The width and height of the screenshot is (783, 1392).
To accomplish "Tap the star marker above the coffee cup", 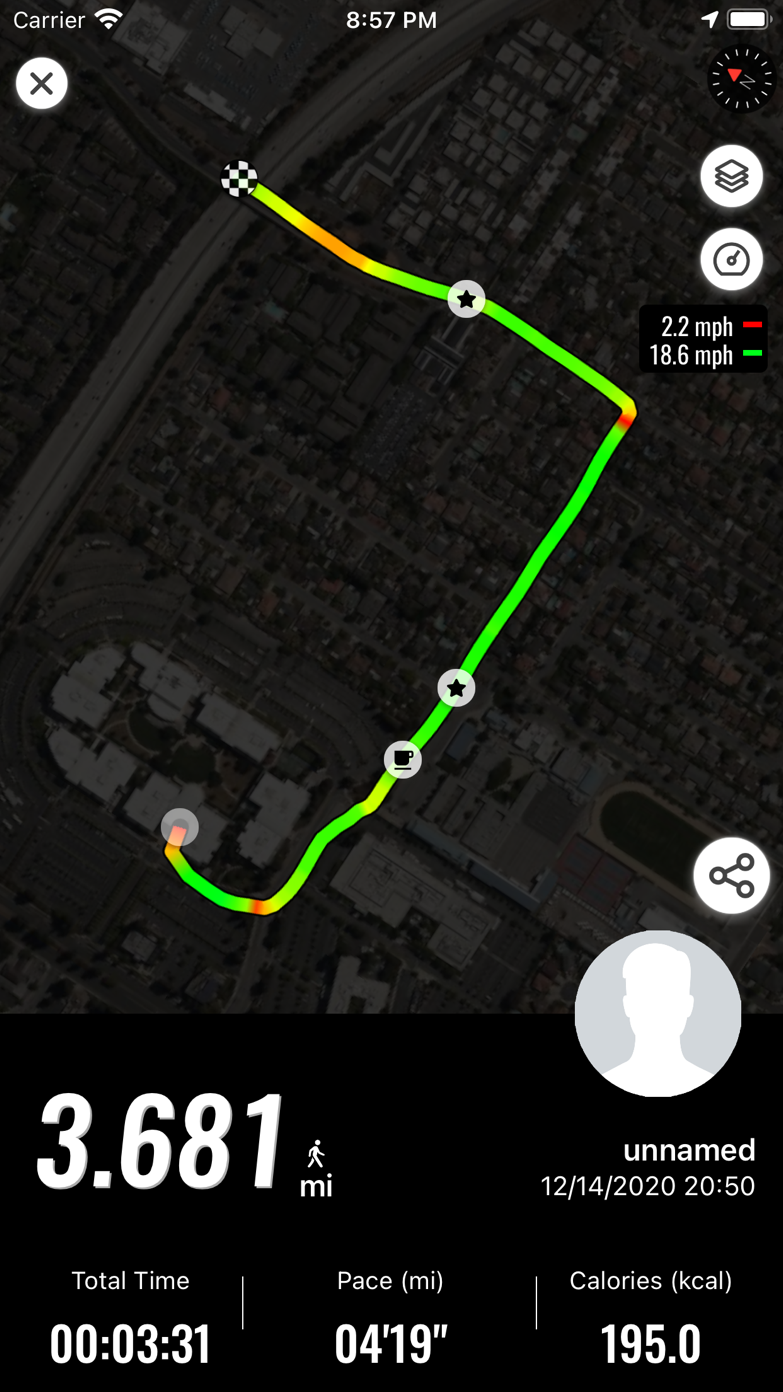I will tap(456, 688).
